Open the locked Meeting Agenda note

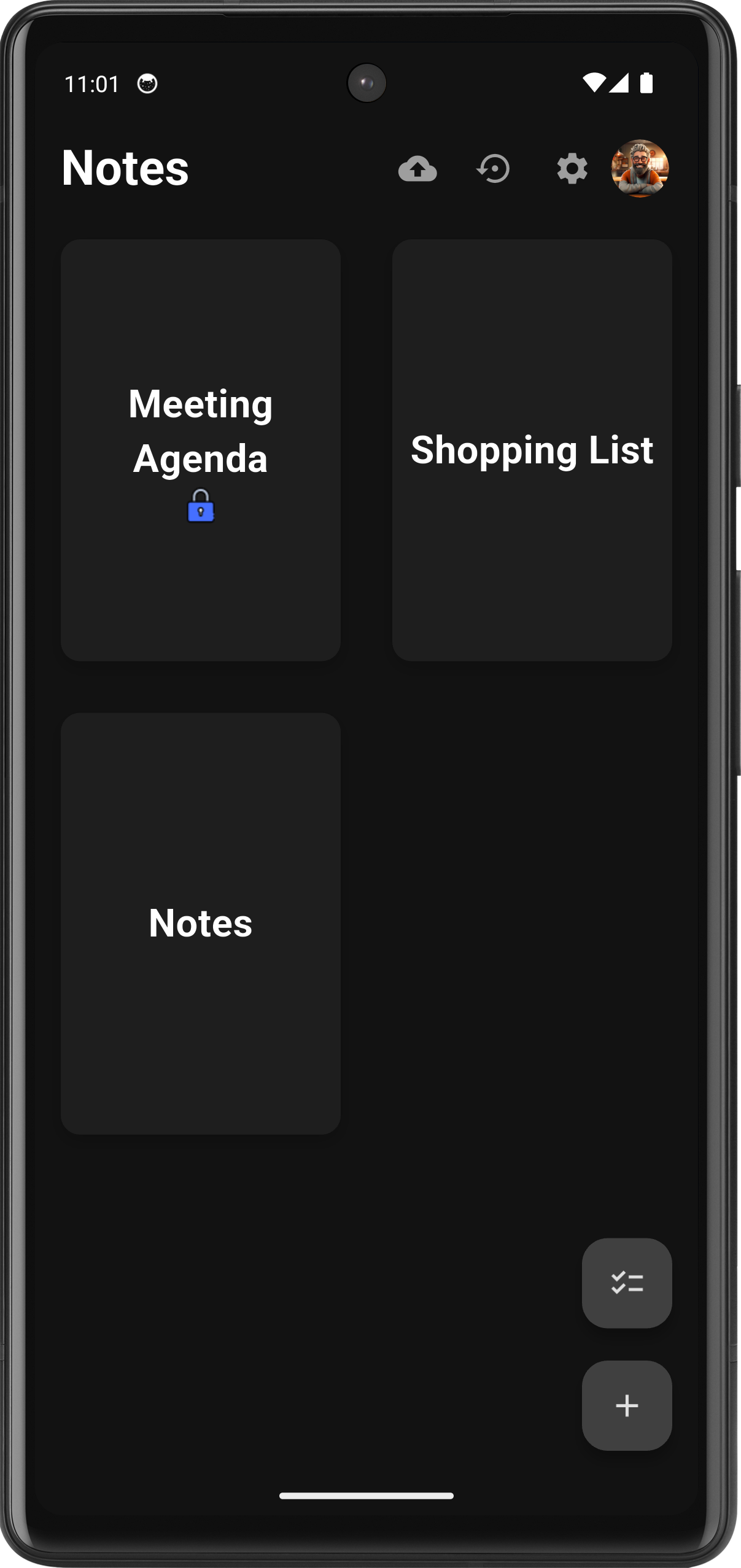point(201,450)
